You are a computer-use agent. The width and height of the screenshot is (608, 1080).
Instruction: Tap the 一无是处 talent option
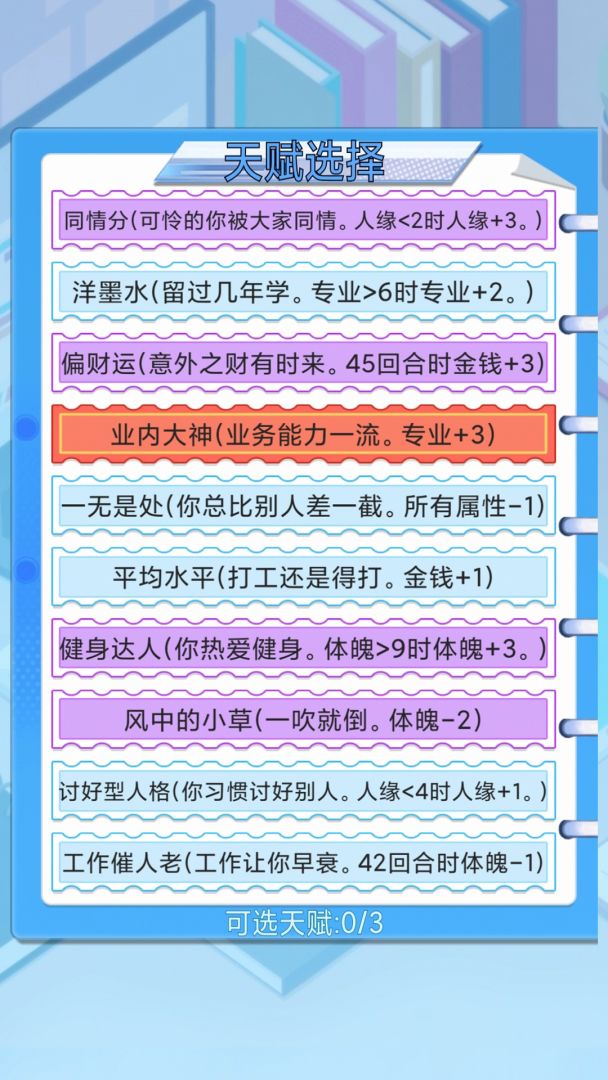tap(303, 505)
